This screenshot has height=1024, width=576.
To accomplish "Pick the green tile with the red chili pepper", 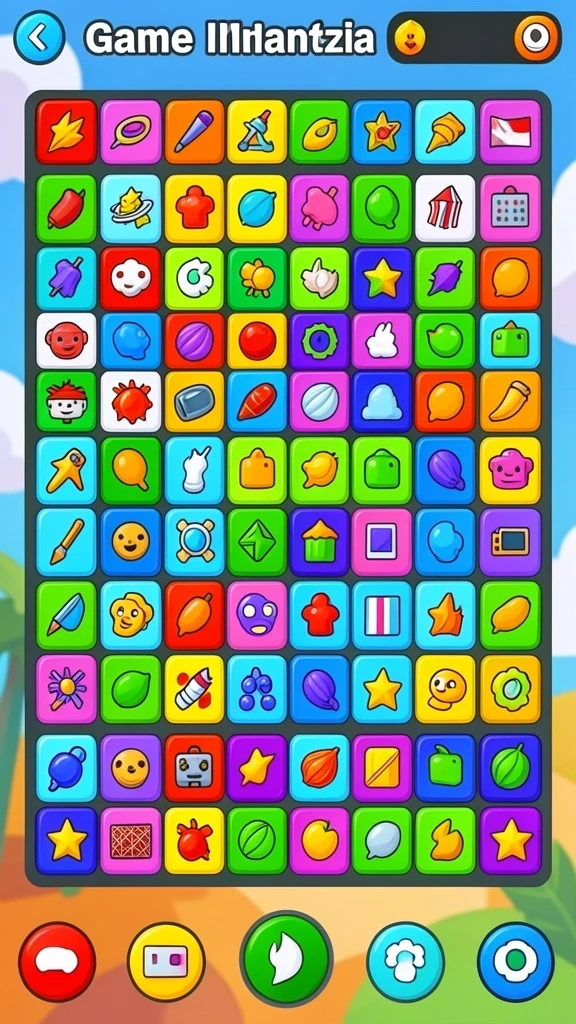I will point(66,208).
